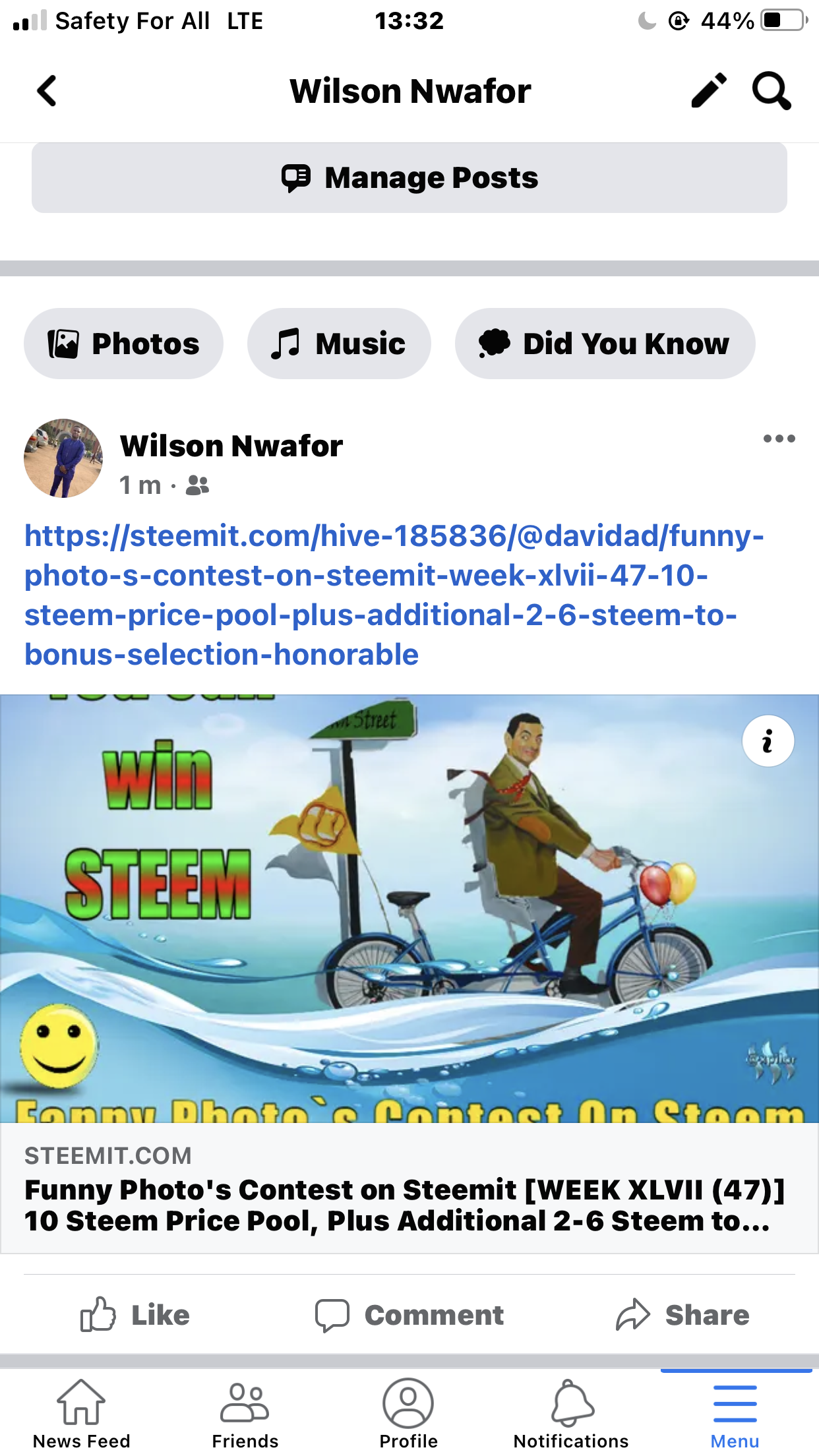Open Manage Posts

(x=409, y=178)
